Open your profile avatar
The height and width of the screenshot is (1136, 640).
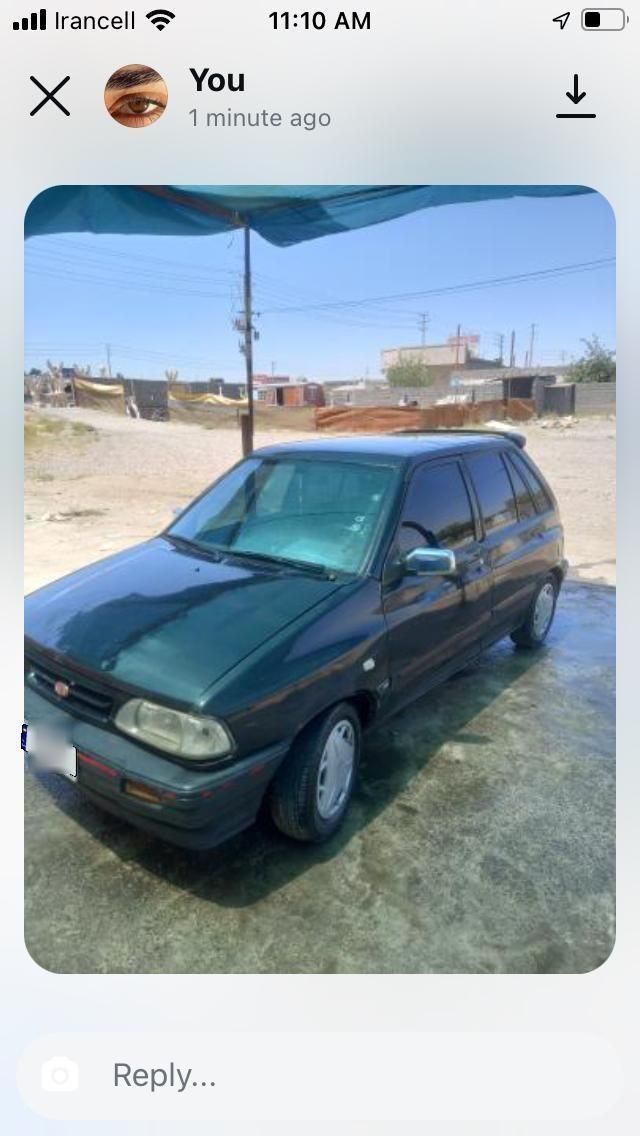point(136,97)
